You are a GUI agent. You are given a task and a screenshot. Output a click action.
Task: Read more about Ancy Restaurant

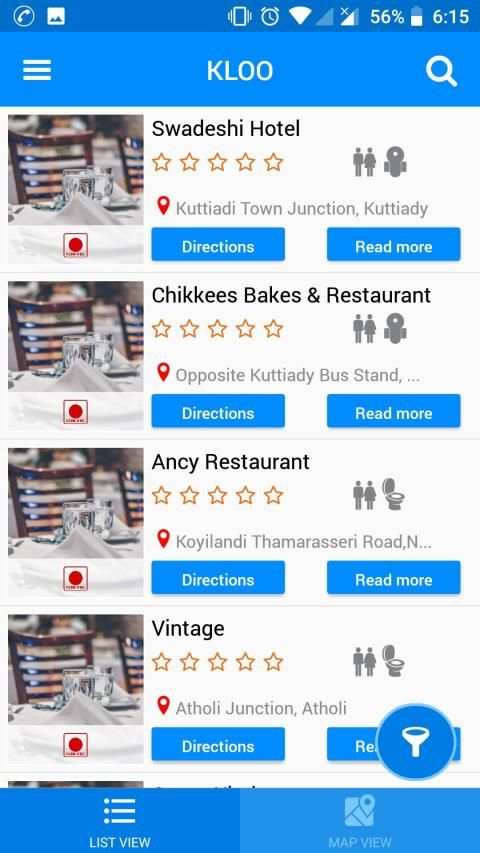pyautogui.click(x=393, y=579)
